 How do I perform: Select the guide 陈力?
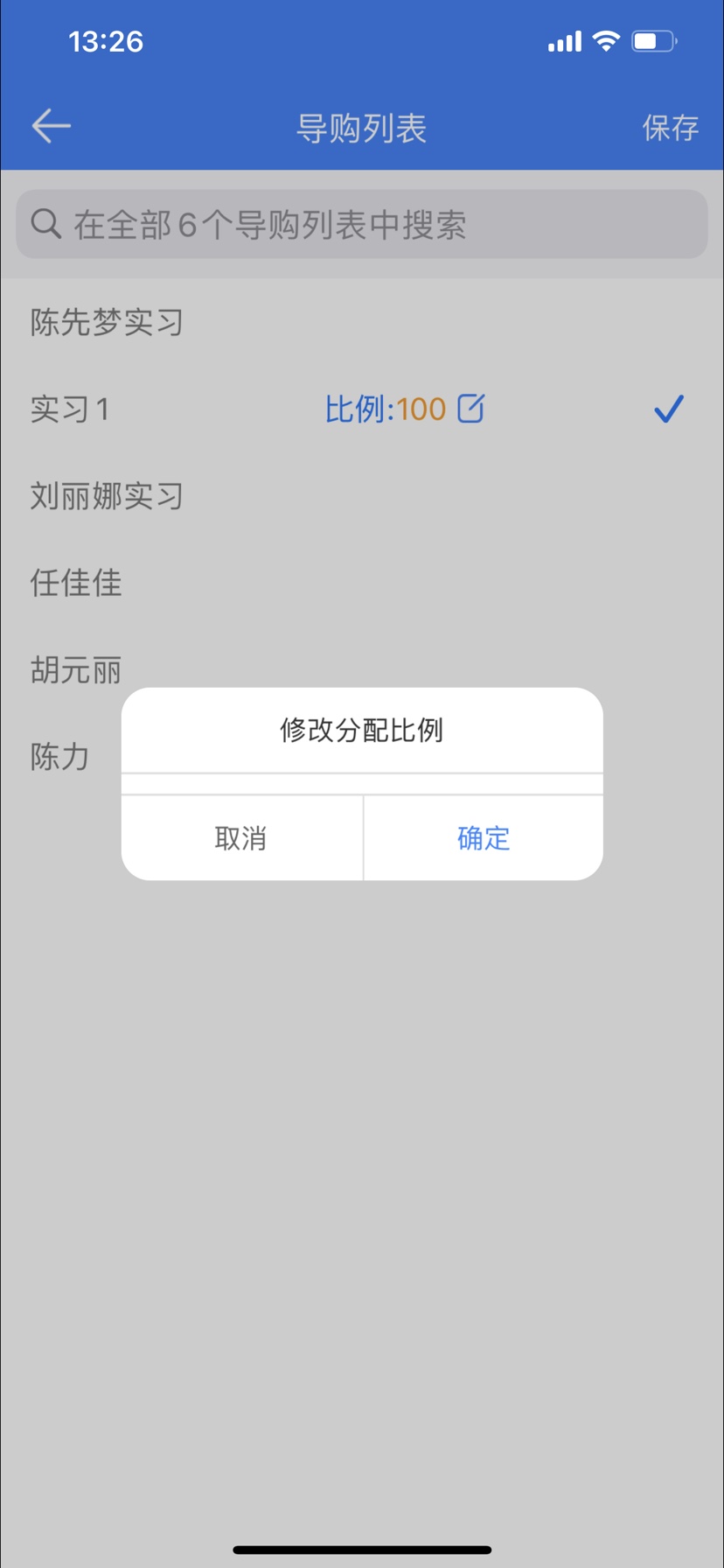[x=59, y=757]
